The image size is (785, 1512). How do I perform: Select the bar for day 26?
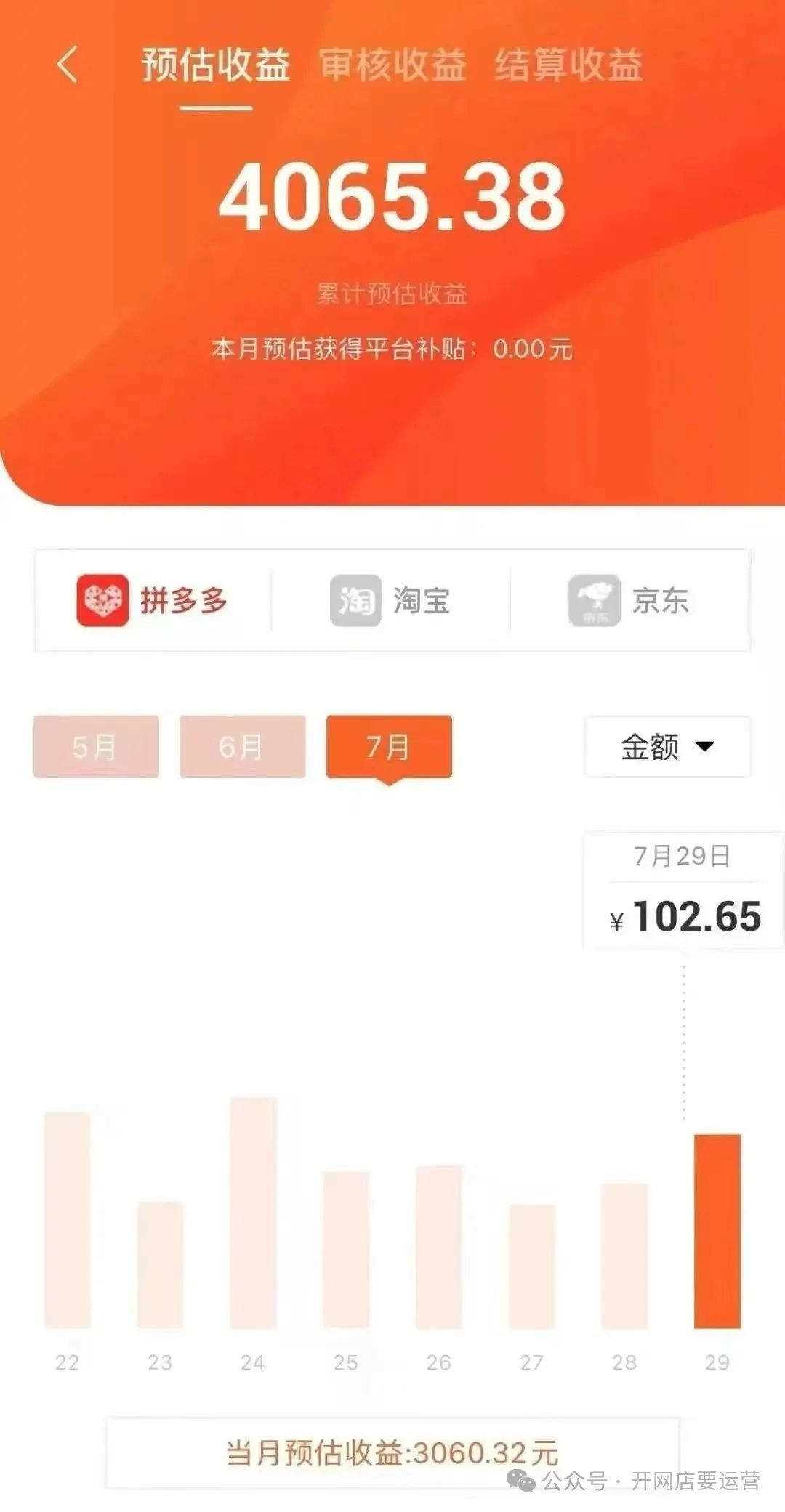point(439,1246)
